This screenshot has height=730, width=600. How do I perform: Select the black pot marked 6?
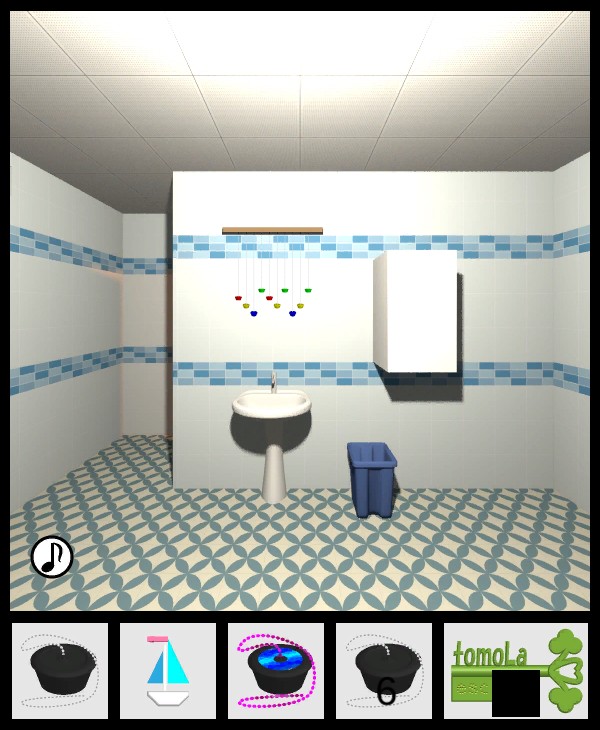384,671
